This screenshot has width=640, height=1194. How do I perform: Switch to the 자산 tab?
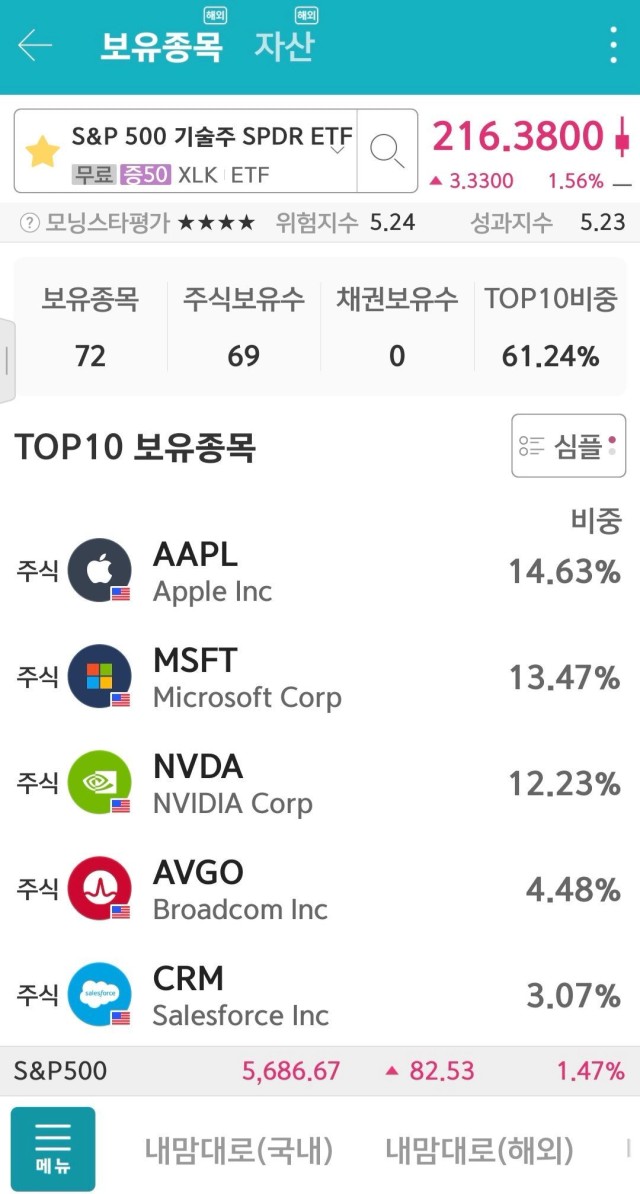pos(284,46)
